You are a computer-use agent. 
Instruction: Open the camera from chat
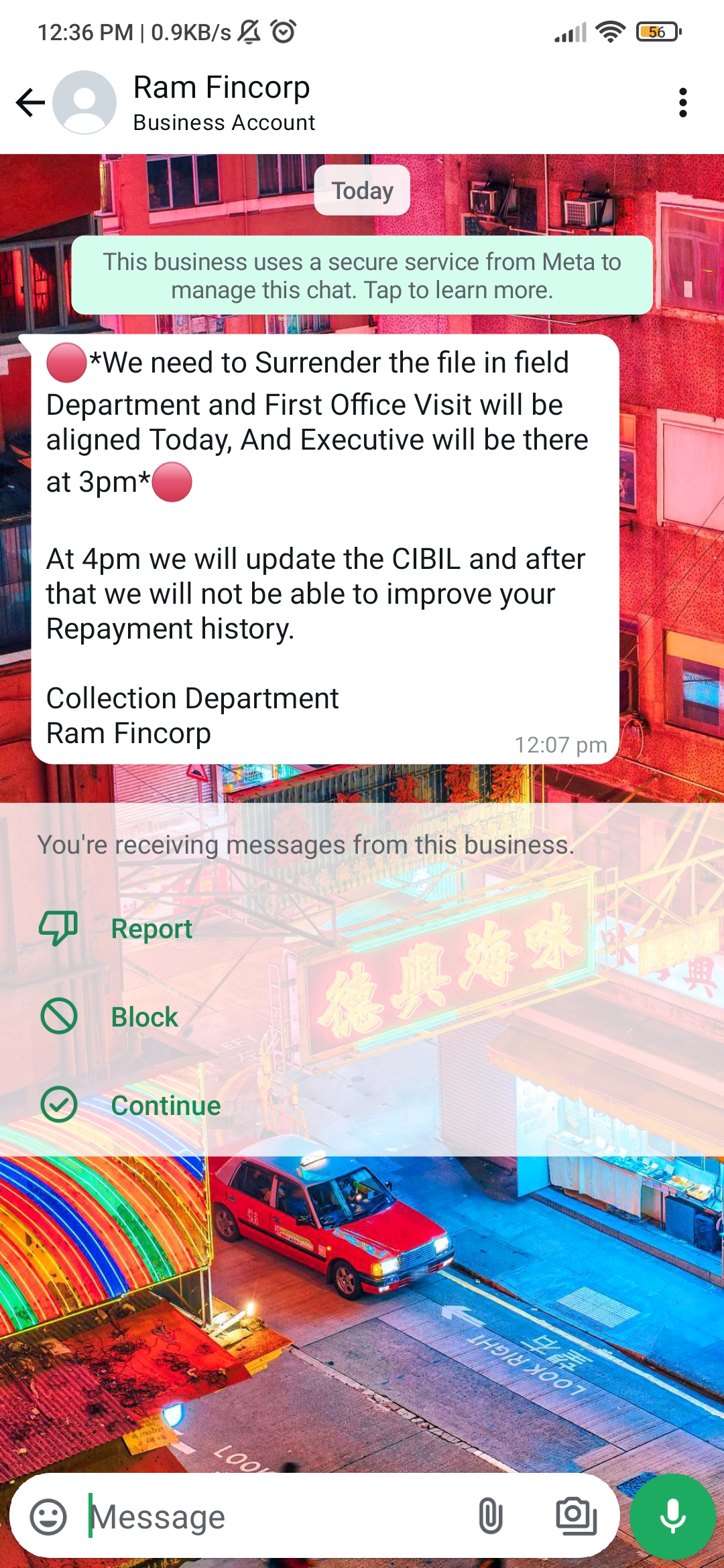pos(576,1516)
